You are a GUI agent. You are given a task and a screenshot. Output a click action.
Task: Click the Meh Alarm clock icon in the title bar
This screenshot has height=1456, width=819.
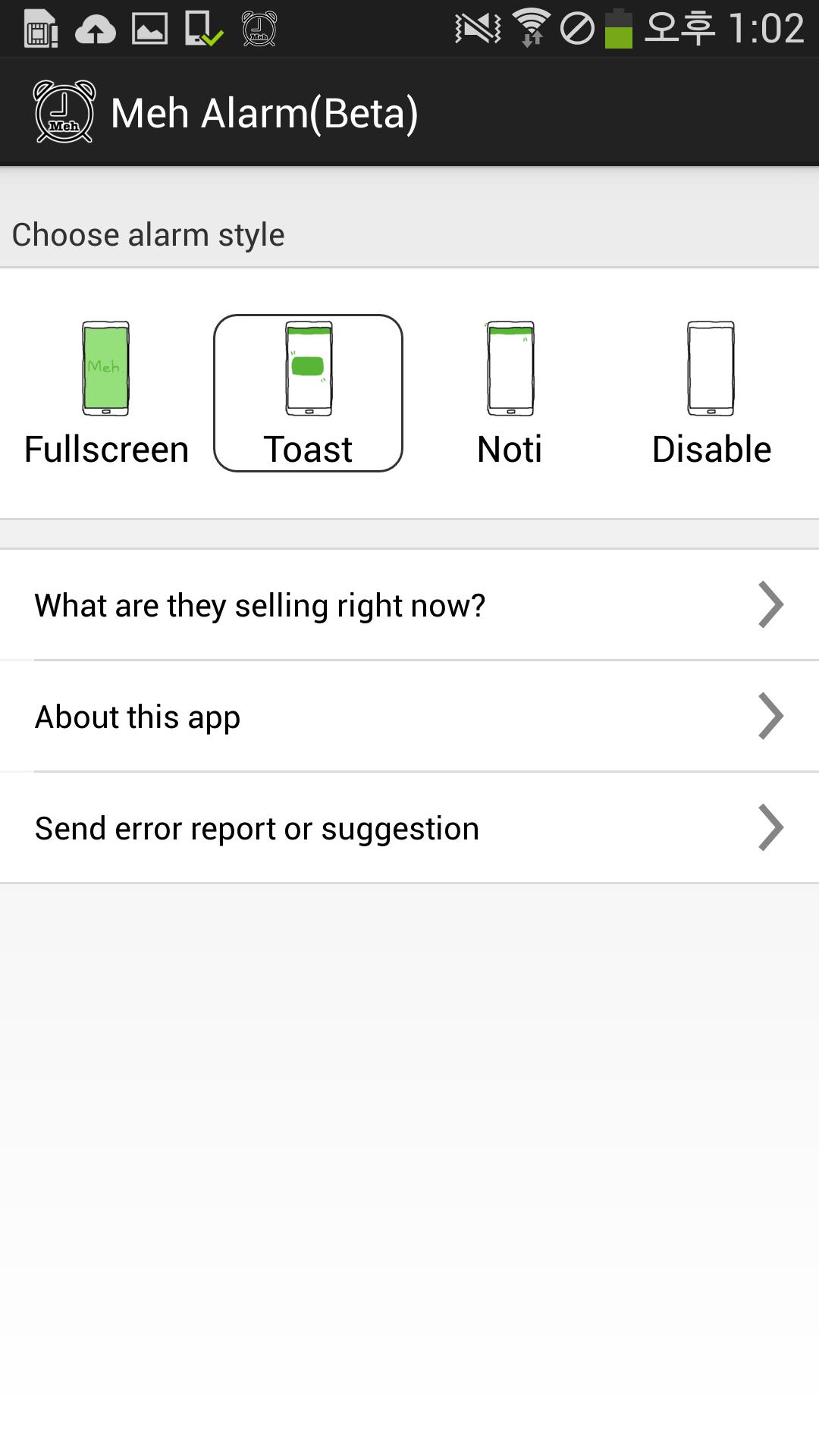[64, 111]
